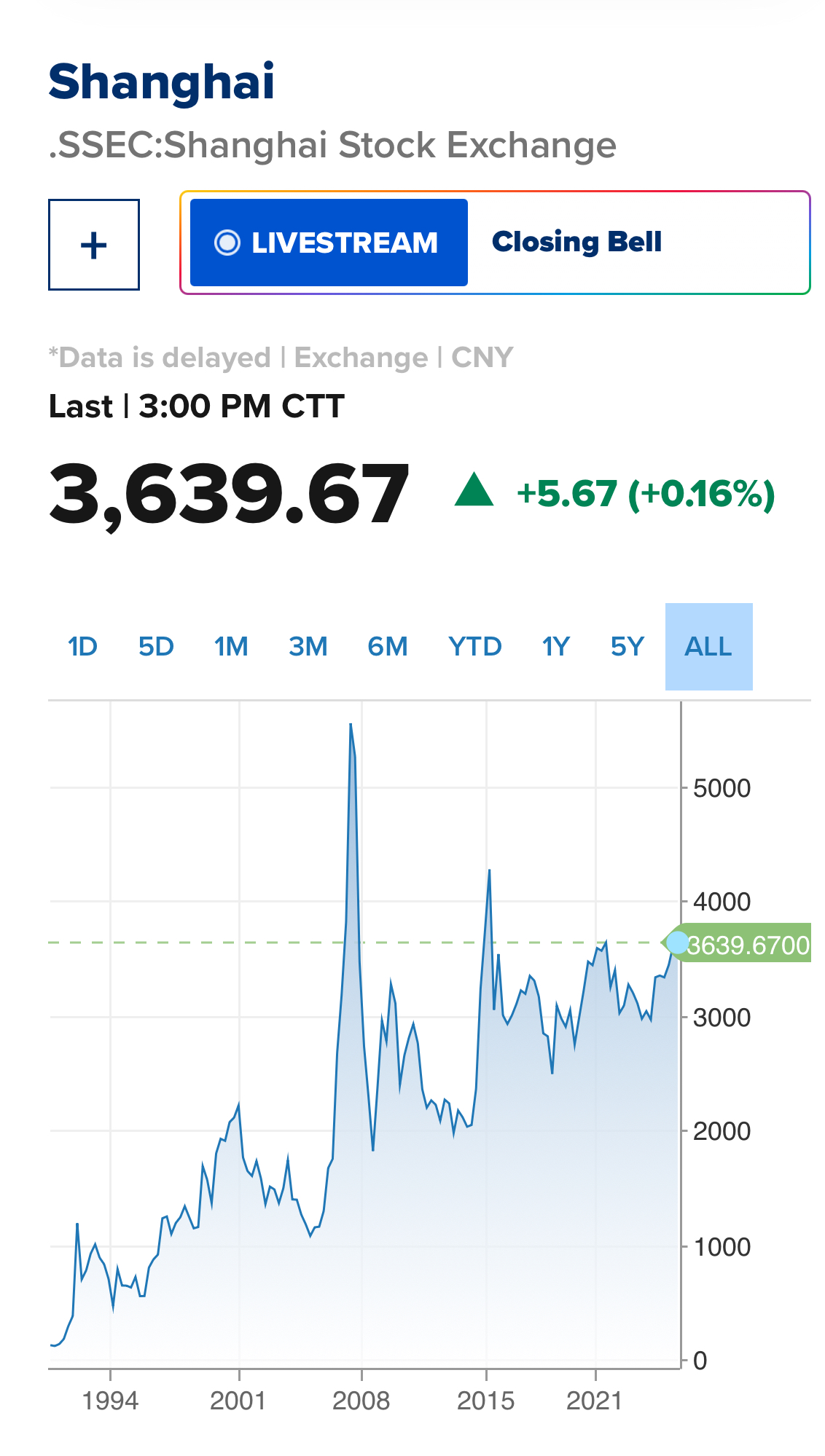Image resolution: width=825 pixels, height=1456 pixels.
Task: Show the 1M chart range
Action: (x=231, y=646)
